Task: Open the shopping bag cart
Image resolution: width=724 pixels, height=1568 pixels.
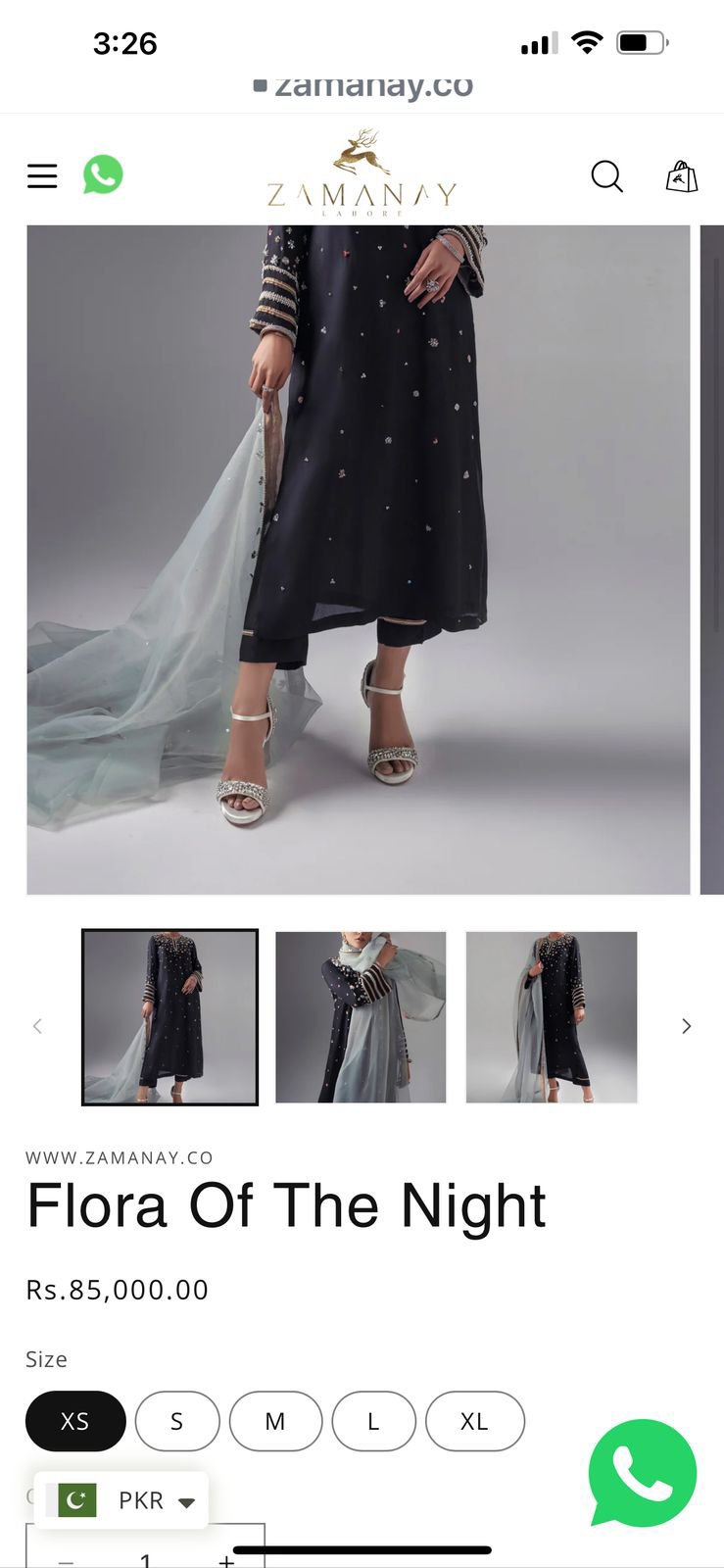Action: [x=682, y=176]
